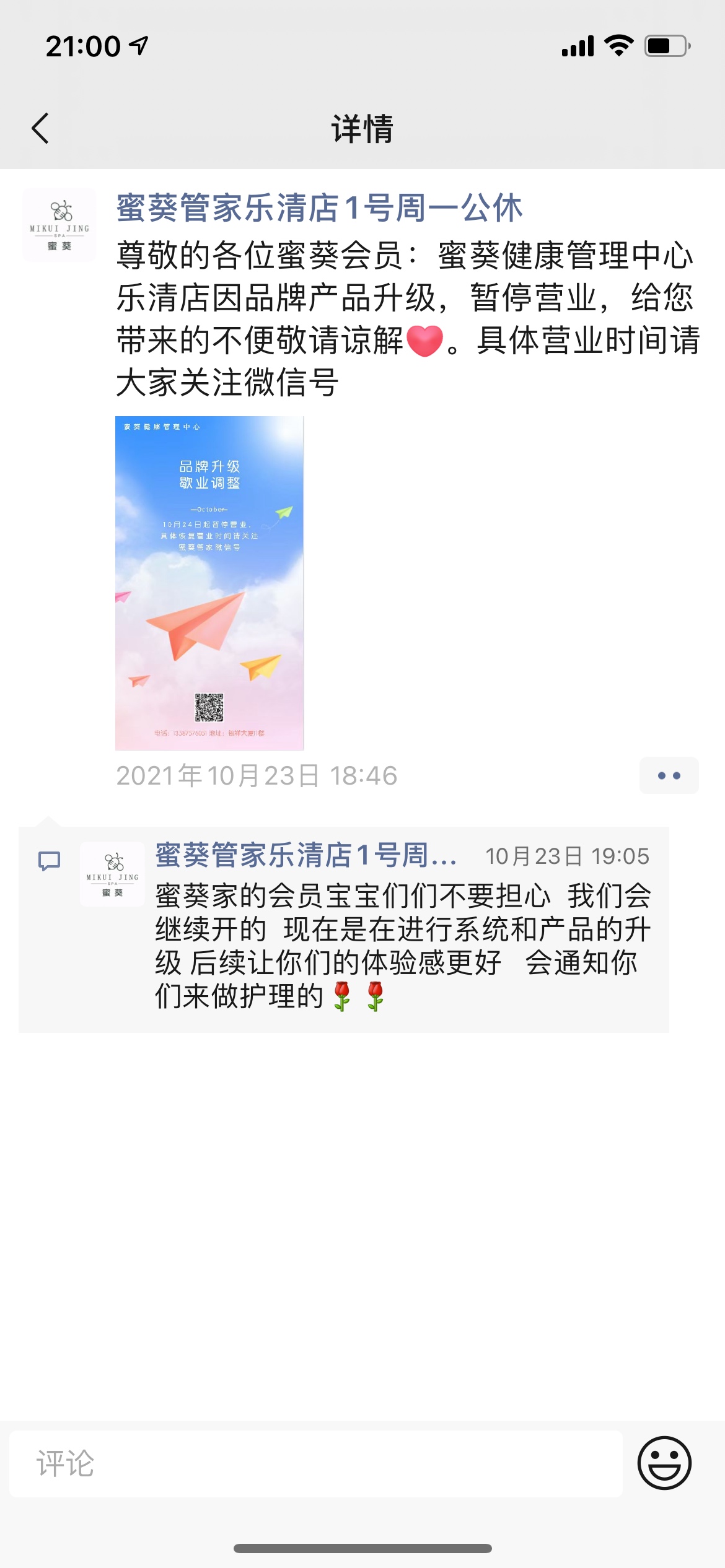Tap the commenter name dated 10月23日 19:05
The height and width of the screenshot is (1568, 725).
(305, 856)
